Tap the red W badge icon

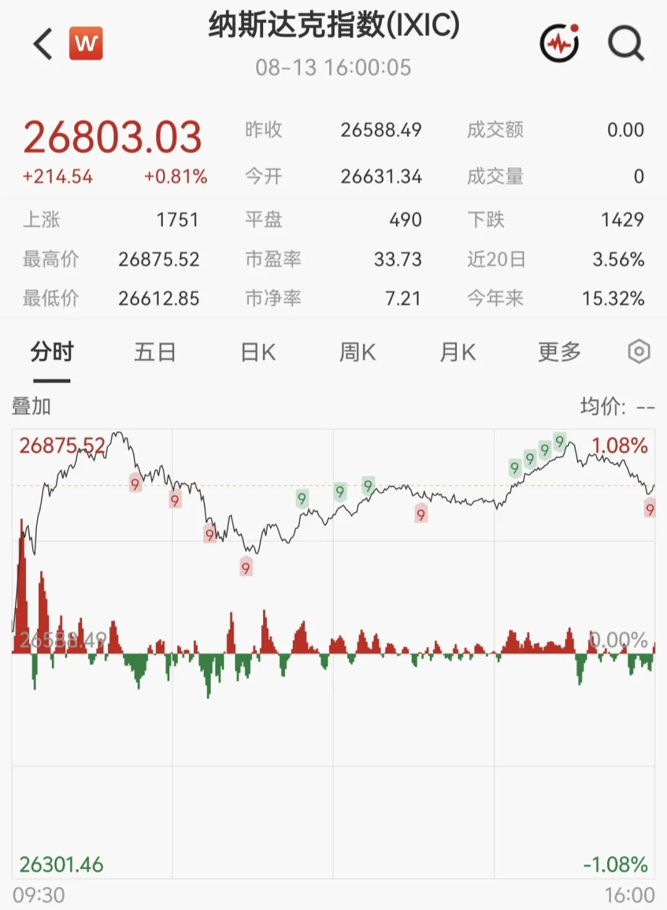(86, 44)
